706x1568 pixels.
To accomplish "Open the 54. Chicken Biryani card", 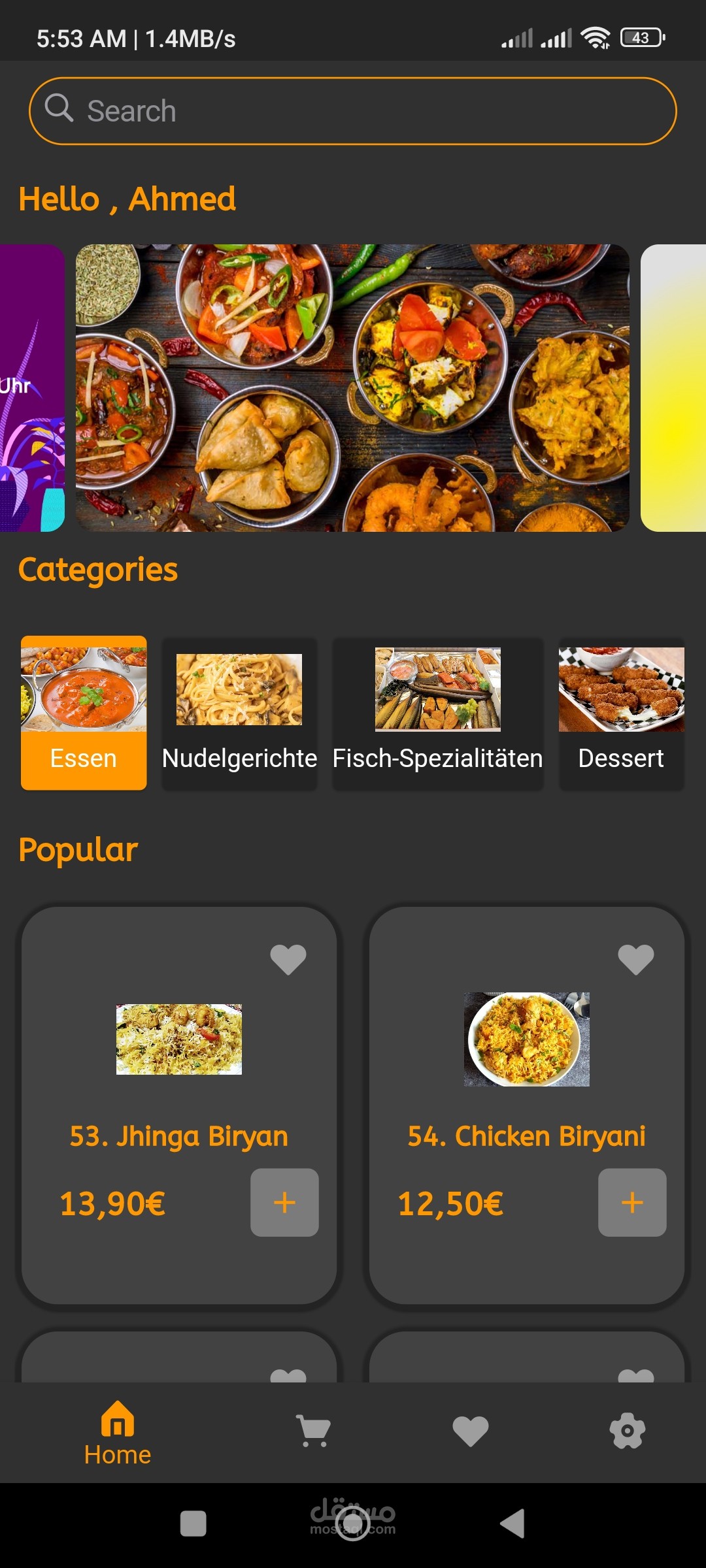I will click(x=527, y=1058).
